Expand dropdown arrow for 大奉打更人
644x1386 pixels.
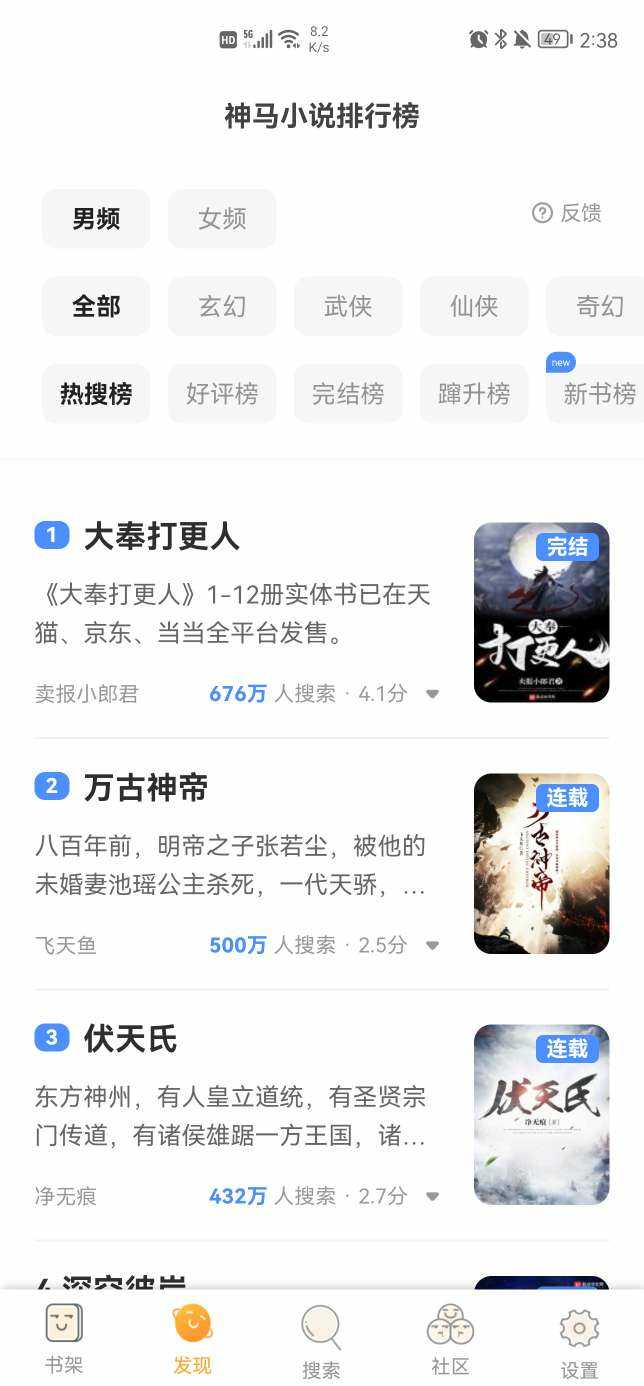tap(432, 694)
